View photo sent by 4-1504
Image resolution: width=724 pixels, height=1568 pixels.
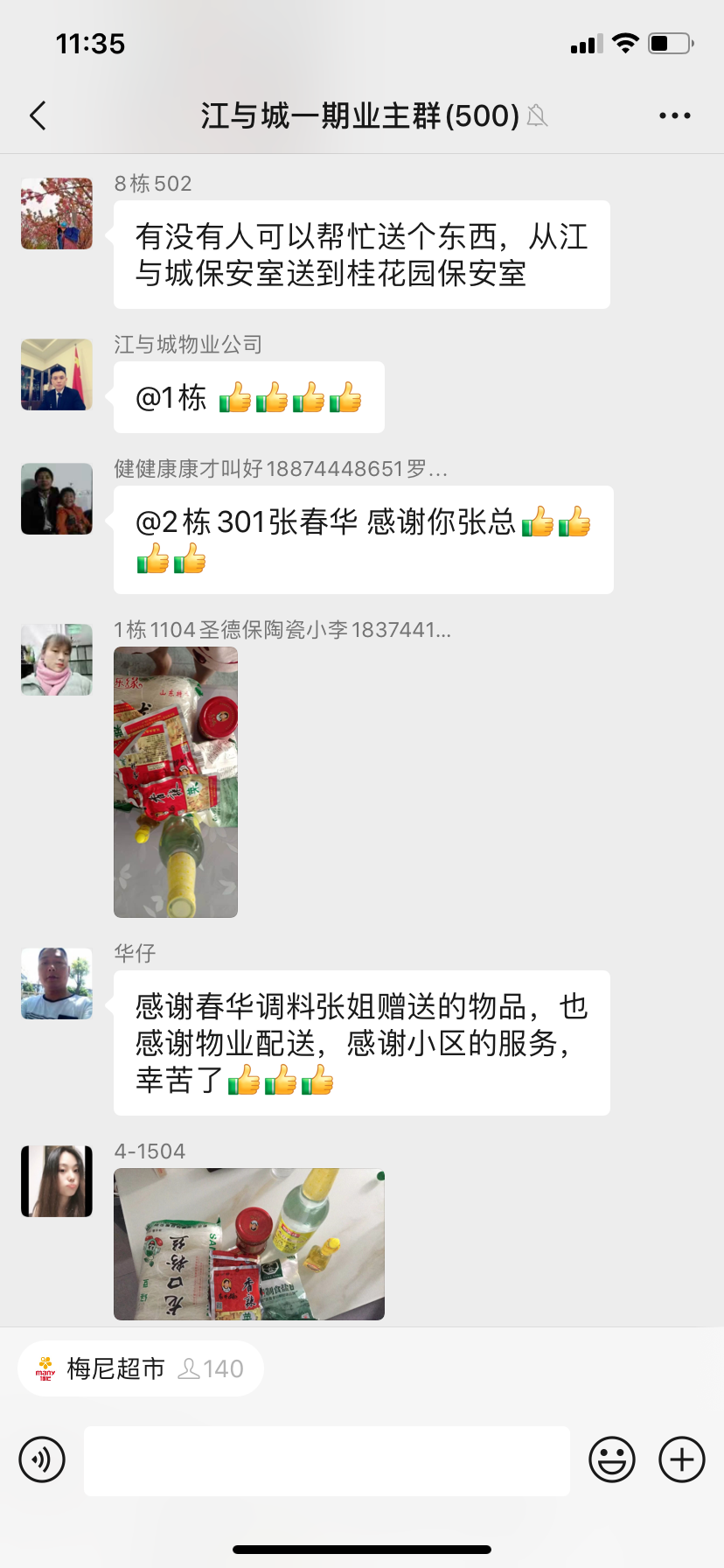(x=249, y=1243)
